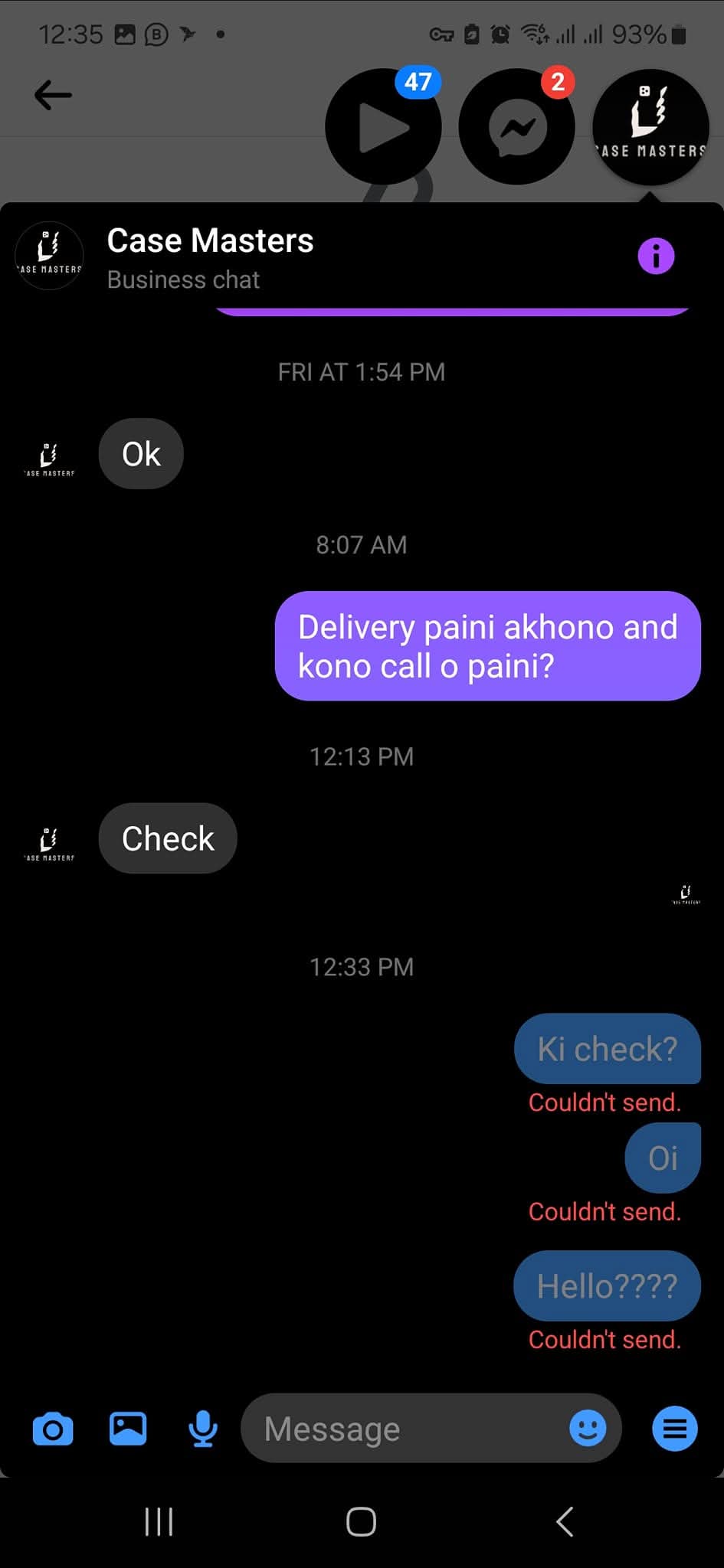Open recent apps from navigation bar
The width and height of the screenshot is (724, 1568).
159,1521
